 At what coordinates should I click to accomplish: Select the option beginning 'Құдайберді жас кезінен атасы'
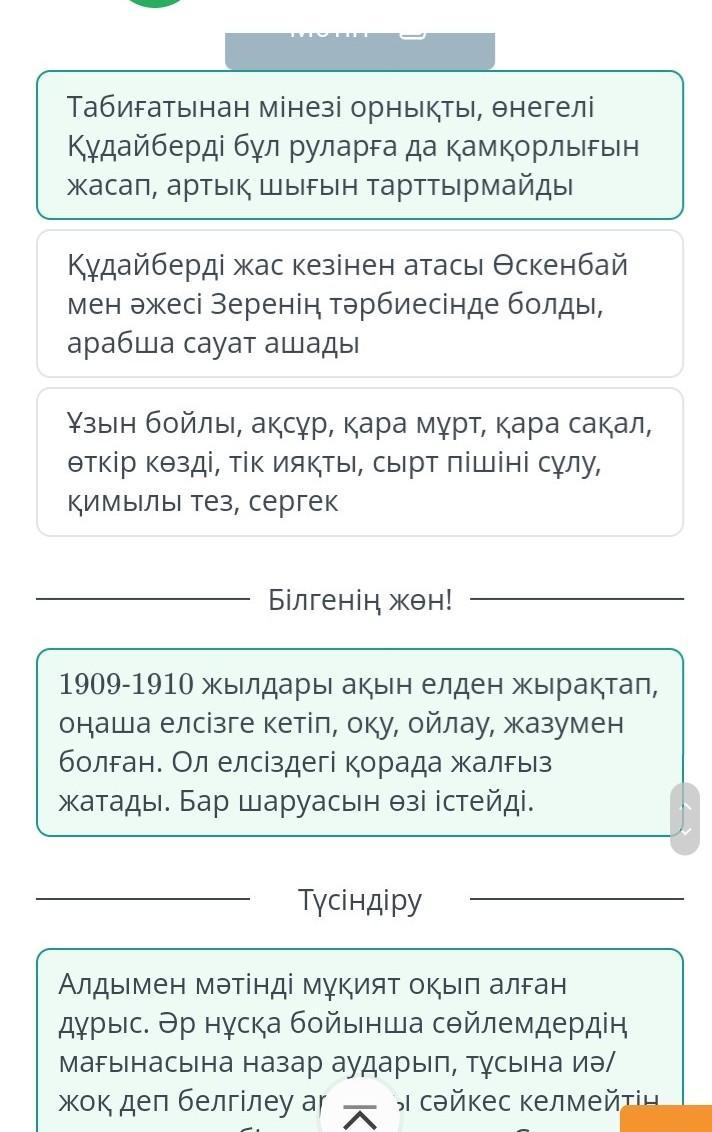(360, 304)
